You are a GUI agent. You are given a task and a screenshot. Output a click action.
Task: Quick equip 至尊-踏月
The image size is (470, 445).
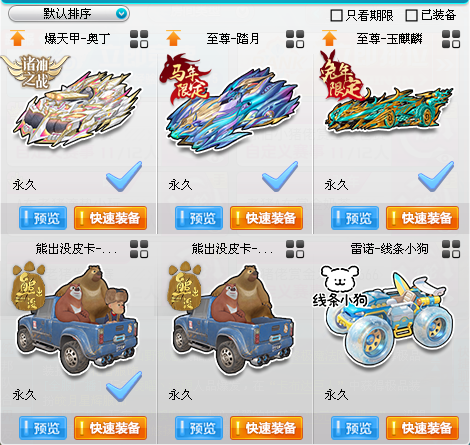(266, 218)
